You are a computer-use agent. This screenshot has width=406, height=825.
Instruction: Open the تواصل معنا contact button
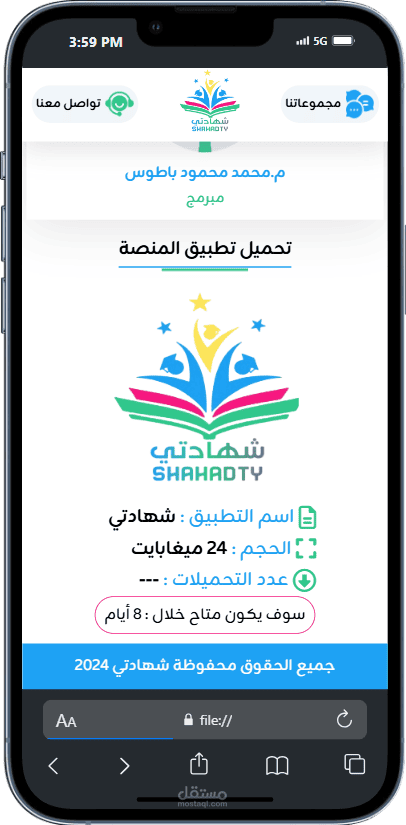85,104
